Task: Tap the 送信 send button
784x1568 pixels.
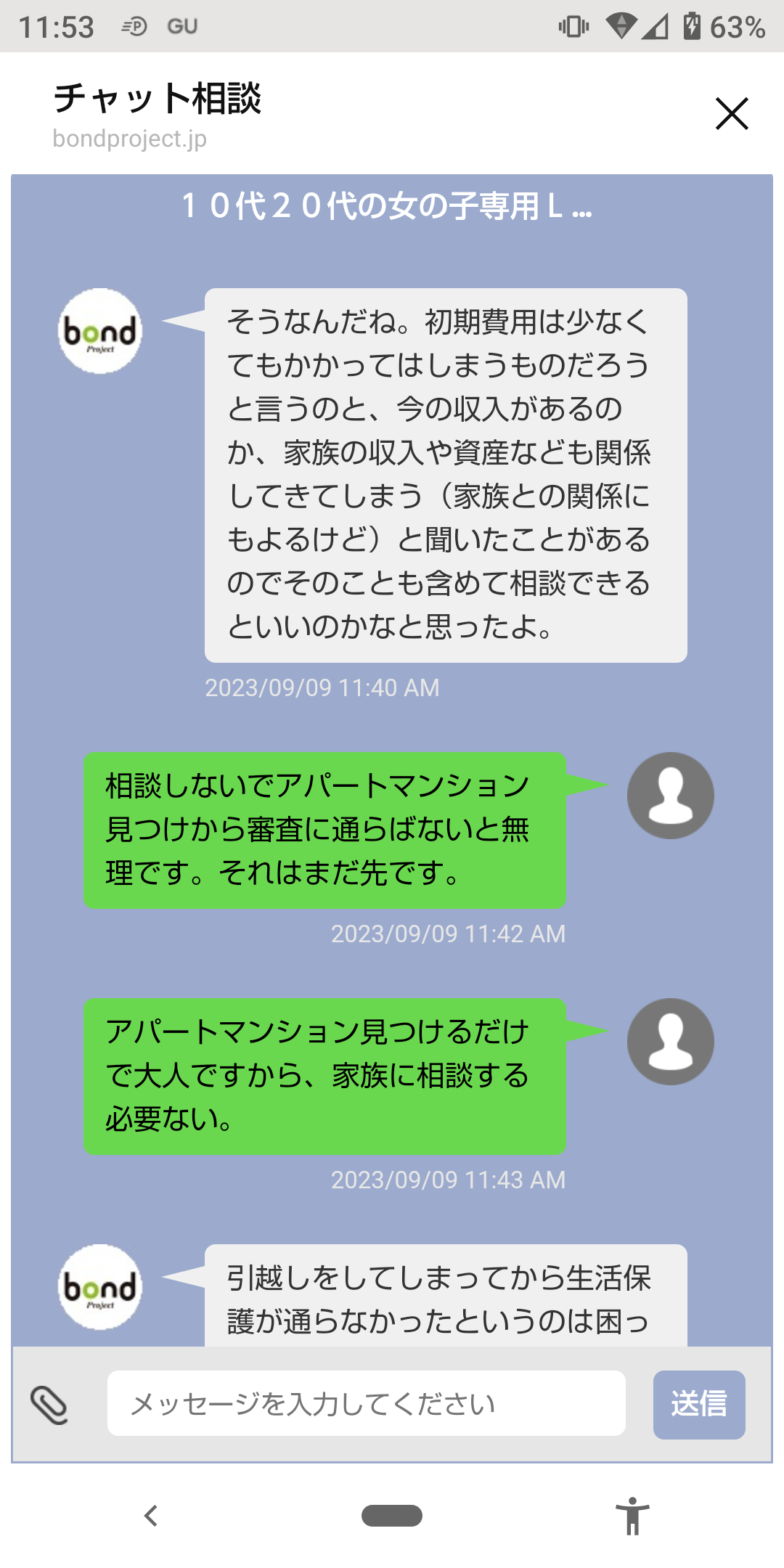Action: click(698, 1404)
